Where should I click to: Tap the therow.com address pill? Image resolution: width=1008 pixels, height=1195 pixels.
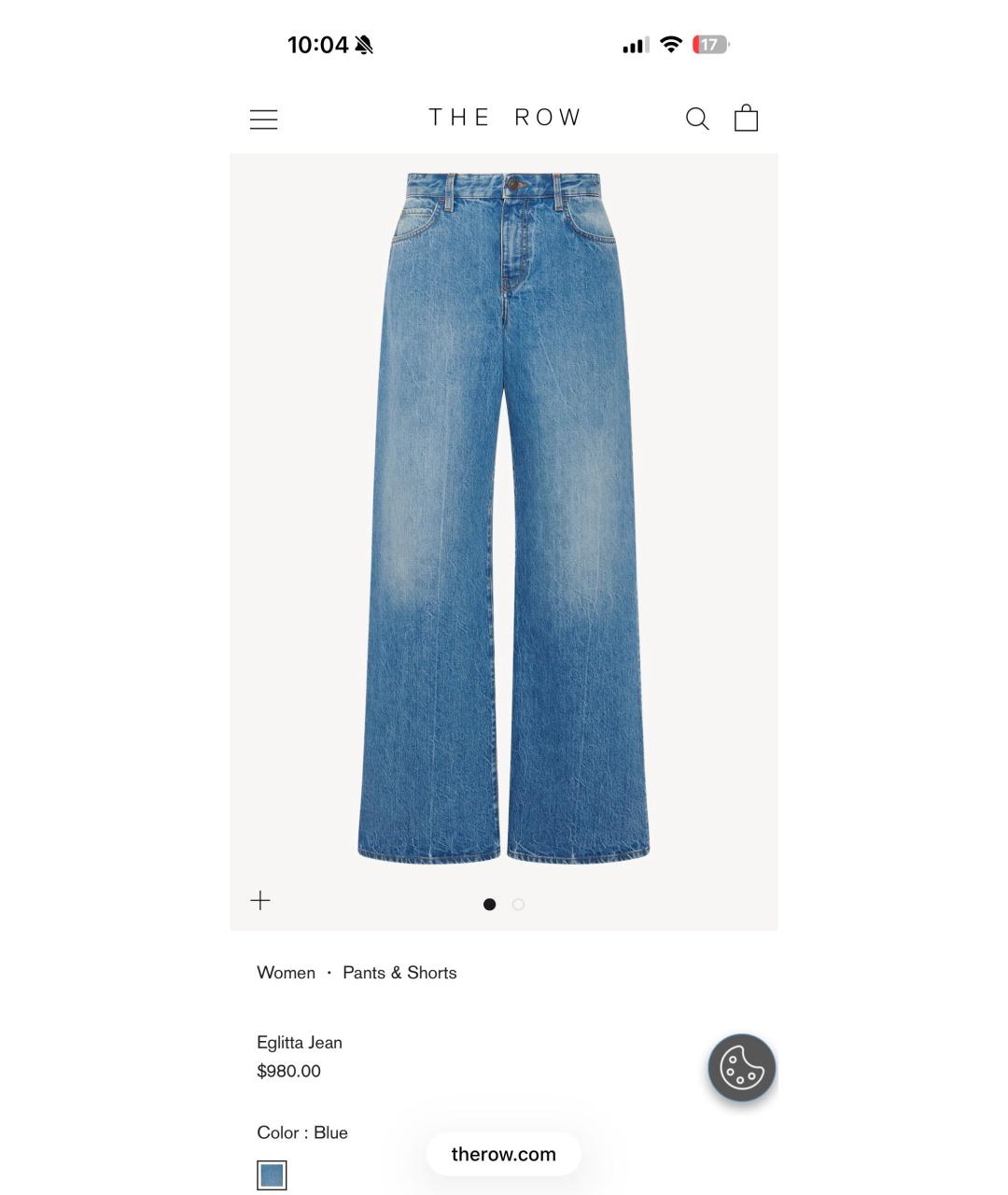point(504,1154)
